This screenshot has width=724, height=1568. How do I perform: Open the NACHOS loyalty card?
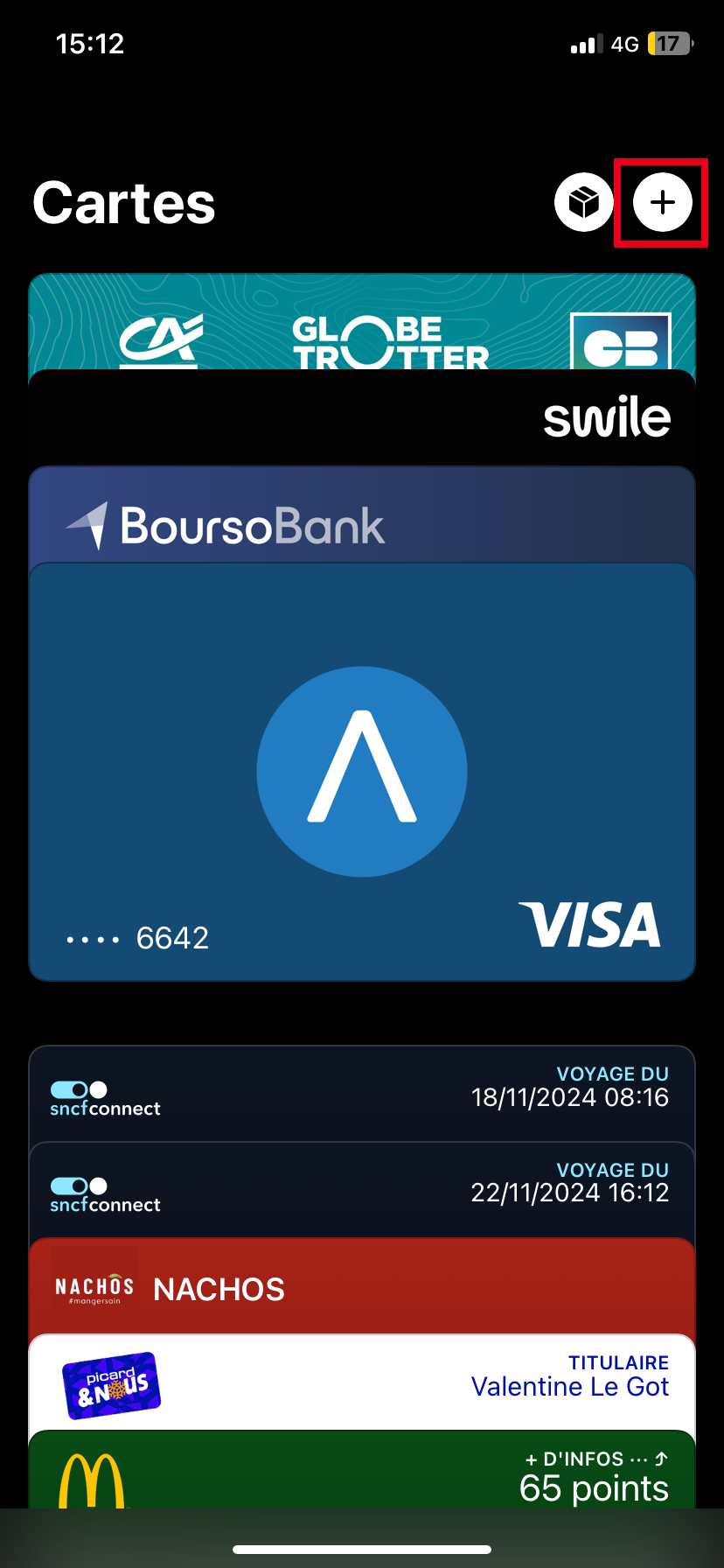362,1288
